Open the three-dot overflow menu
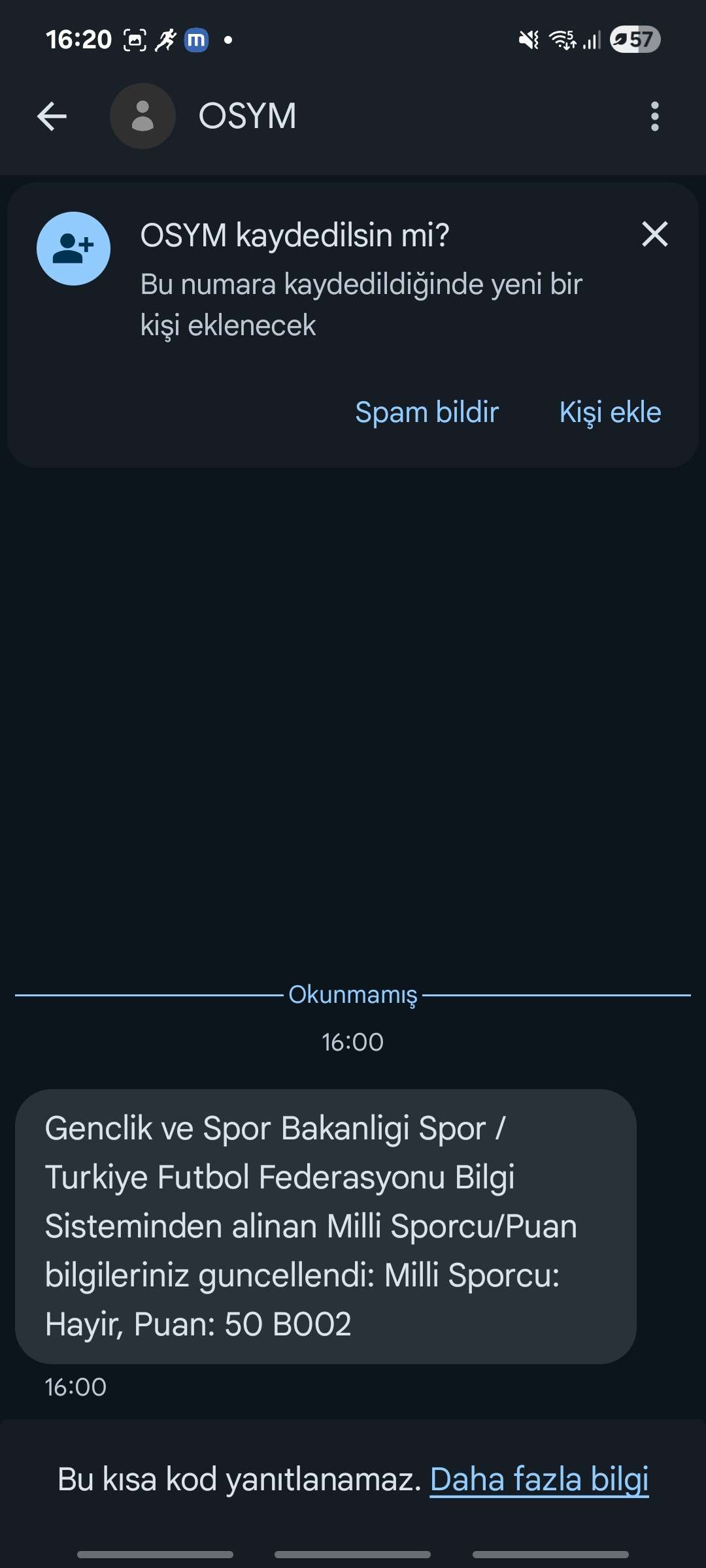 (654, 116)
